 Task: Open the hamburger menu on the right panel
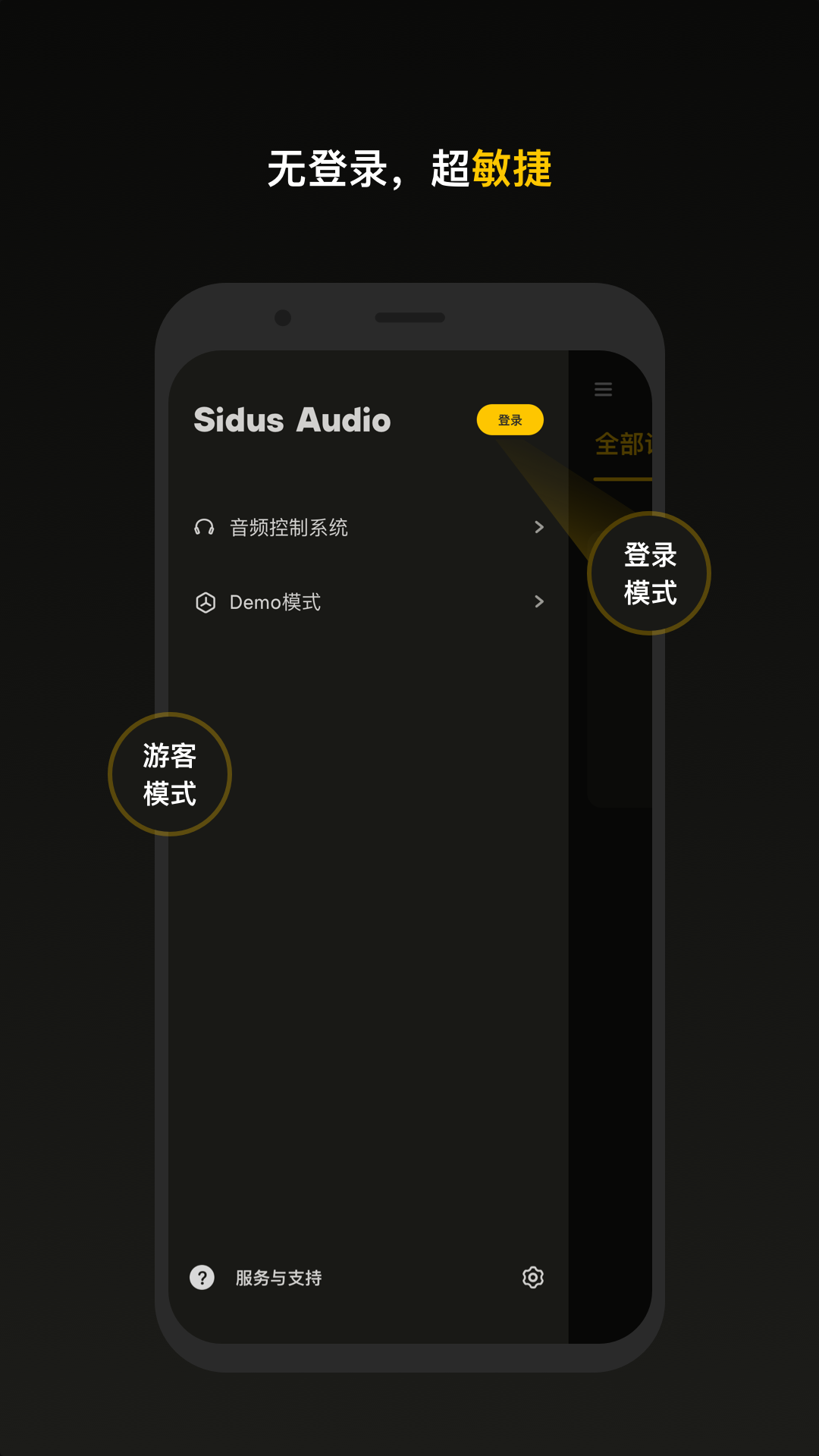pos(603,390)
